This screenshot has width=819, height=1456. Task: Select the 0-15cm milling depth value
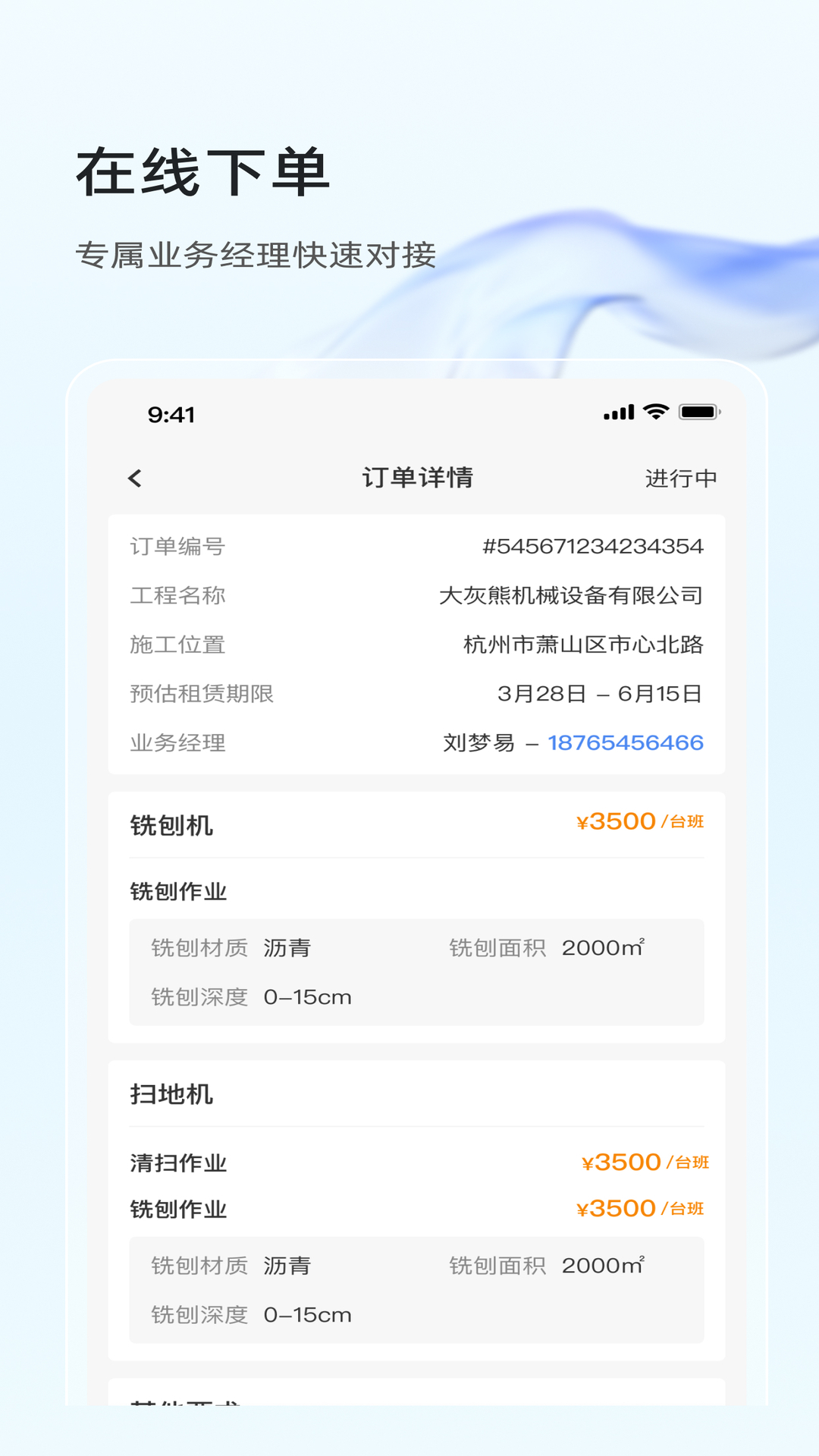pos(306,996)
